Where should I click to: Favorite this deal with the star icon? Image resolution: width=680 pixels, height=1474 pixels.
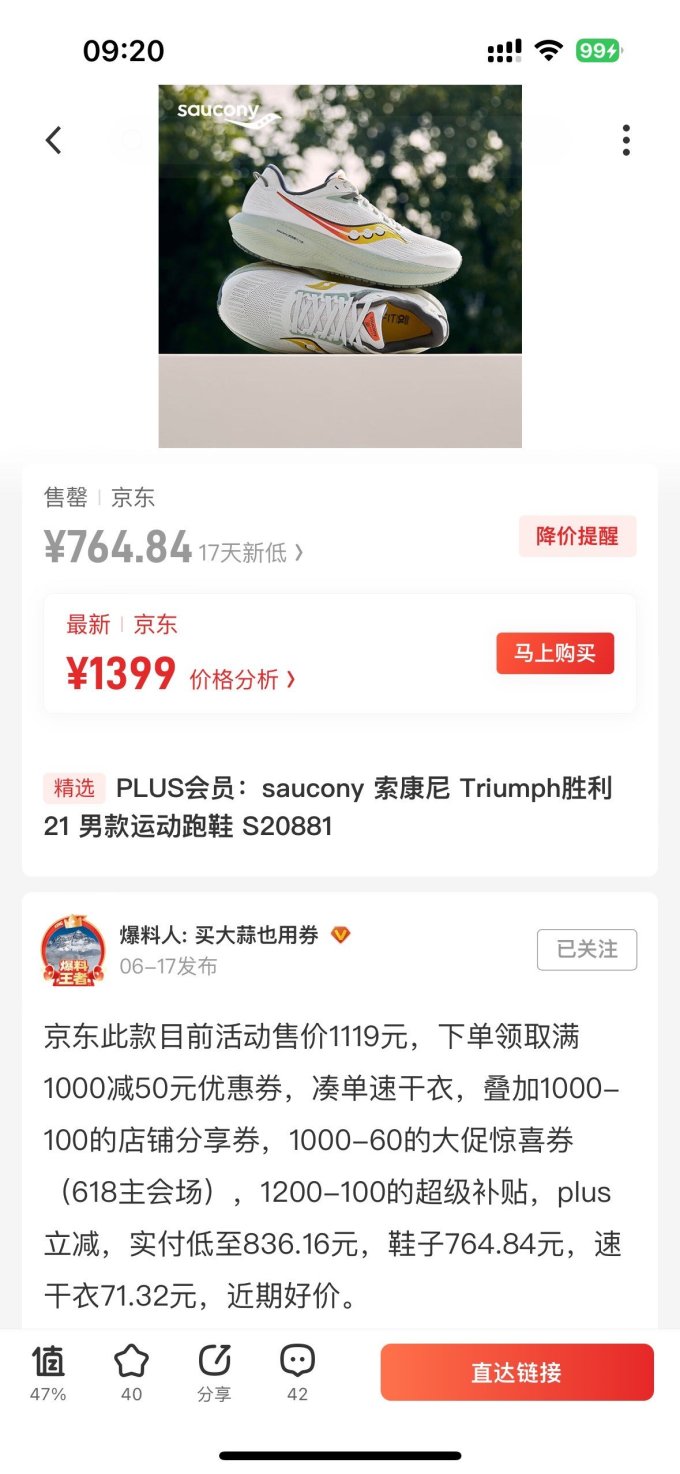[131, 1372]
